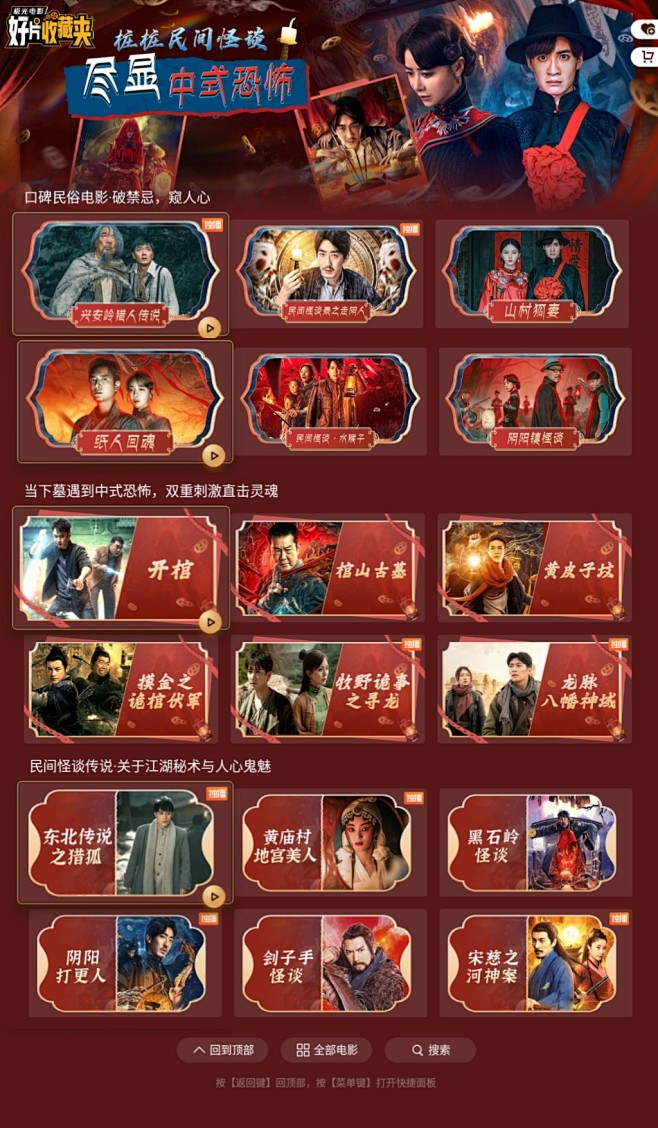The height and width of the screenshot is (1128, 658).
Task: Open the movie 黄皮子坟
Action: 535,568
